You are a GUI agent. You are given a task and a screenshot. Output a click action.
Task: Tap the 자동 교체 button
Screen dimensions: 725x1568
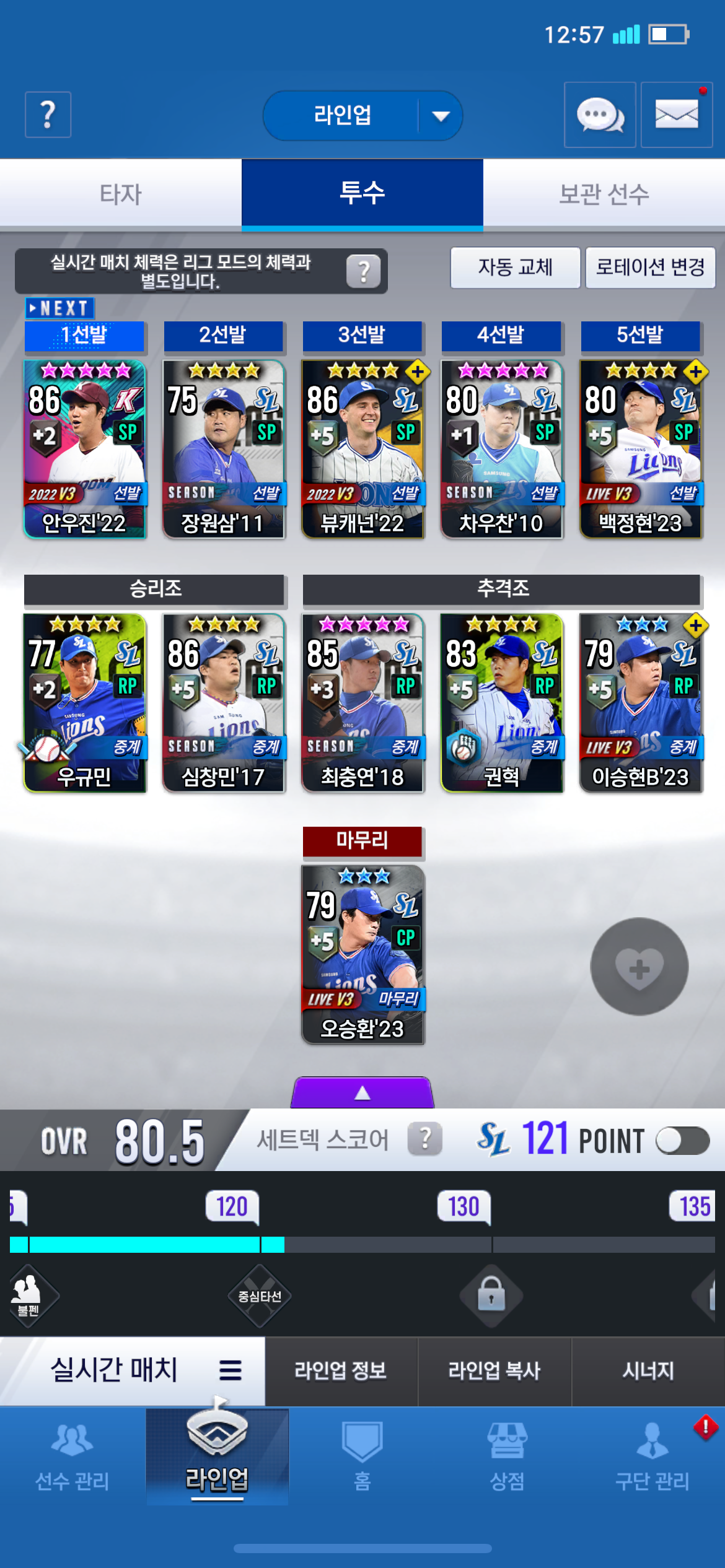tap(515, 268)
